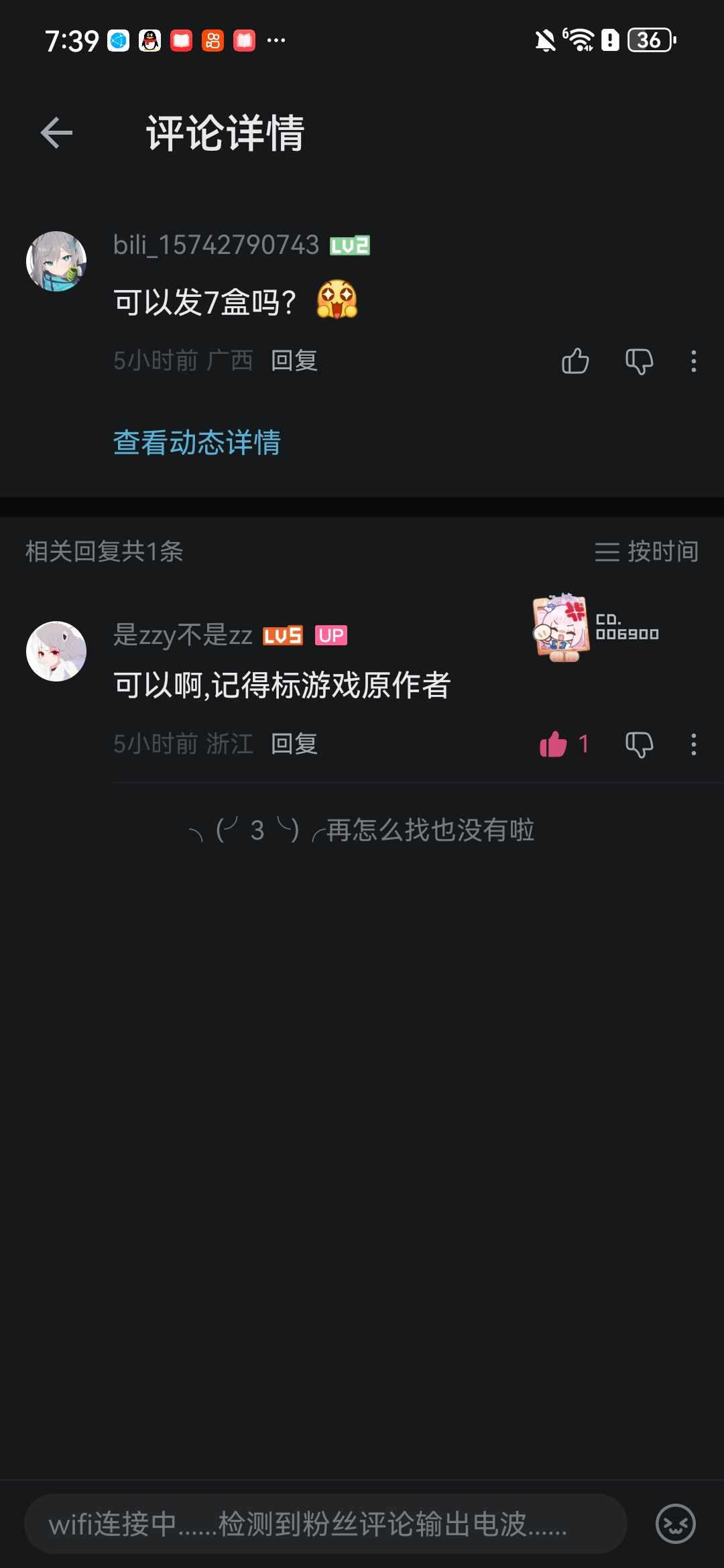Open bili_15742790743's profile avatar
This screenshot has width=724, height=1568.
(56, 261)
